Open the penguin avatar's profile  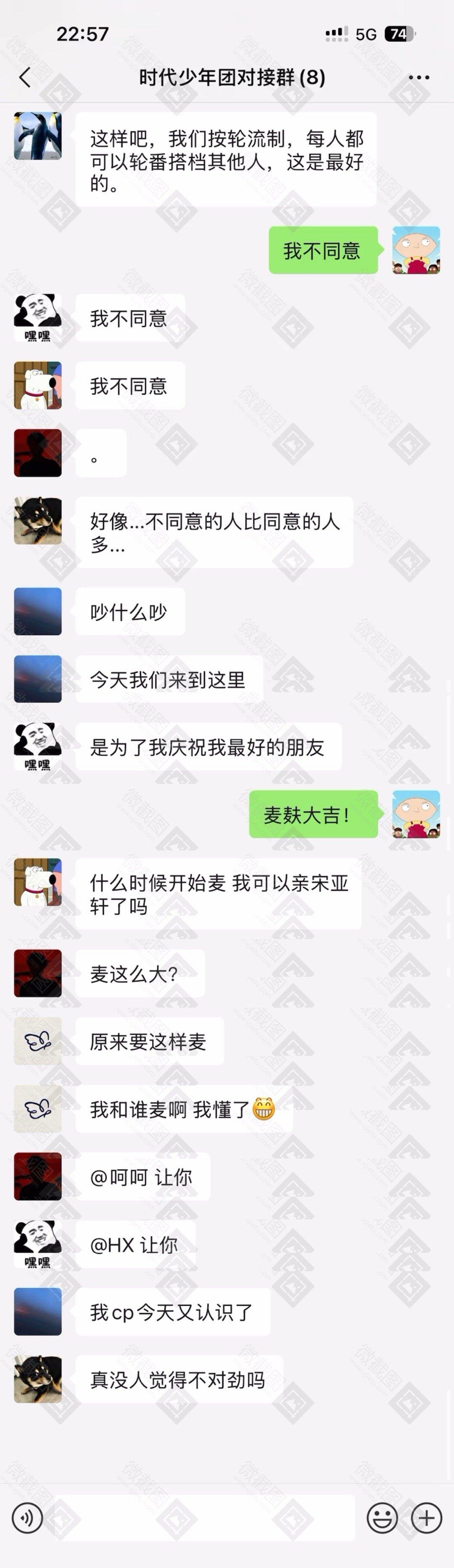(x=38, y=136)
